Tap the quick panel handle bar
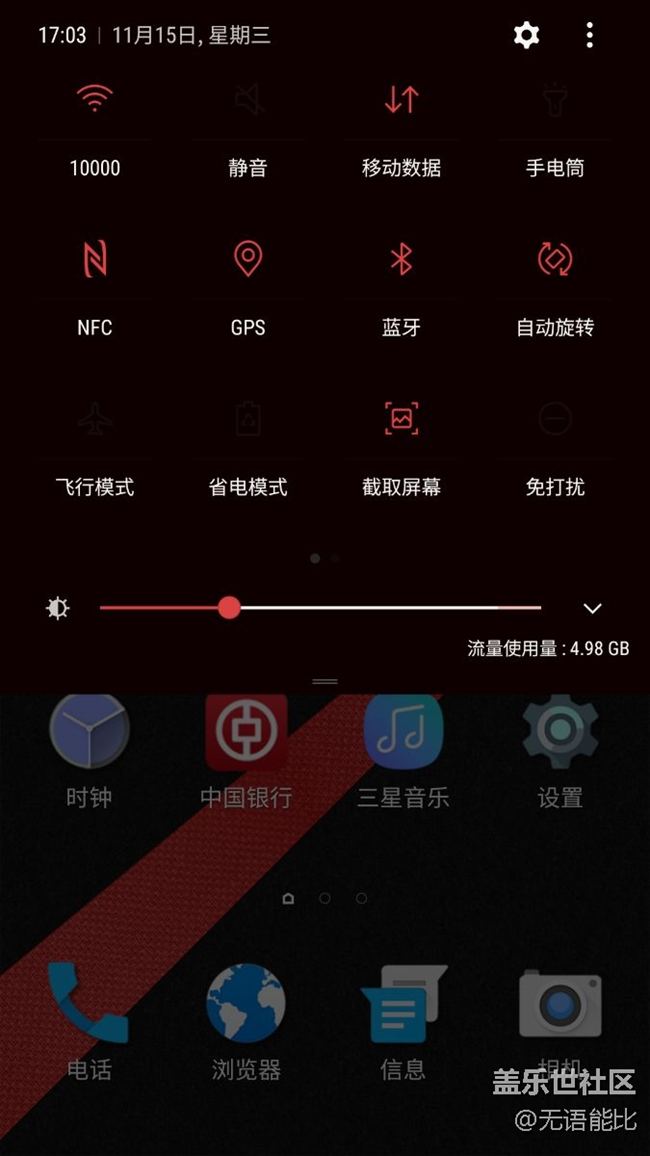The width and height of the screenshot is (650, 1156). pos(325,681)
